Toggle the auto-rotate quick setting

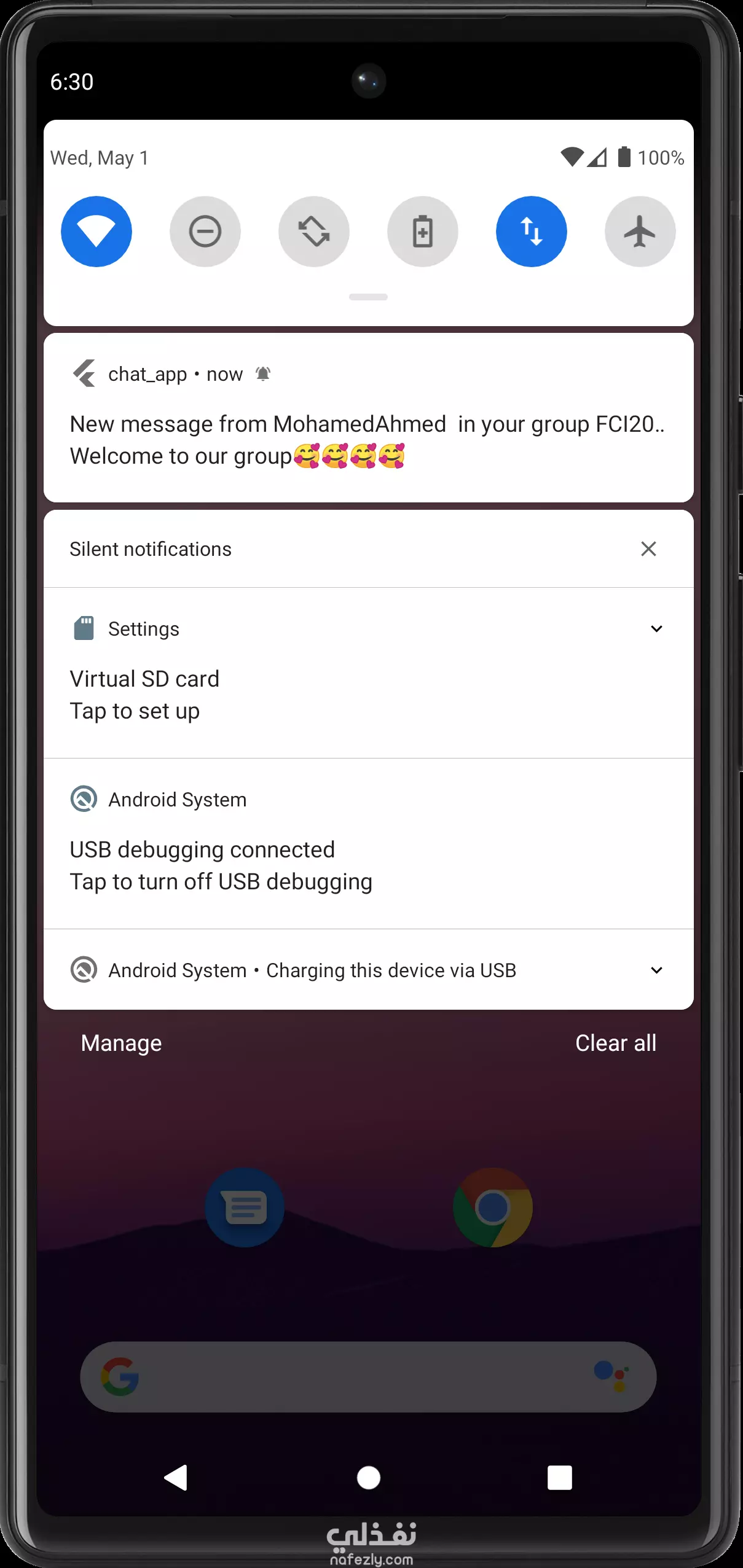click(314, 232)
